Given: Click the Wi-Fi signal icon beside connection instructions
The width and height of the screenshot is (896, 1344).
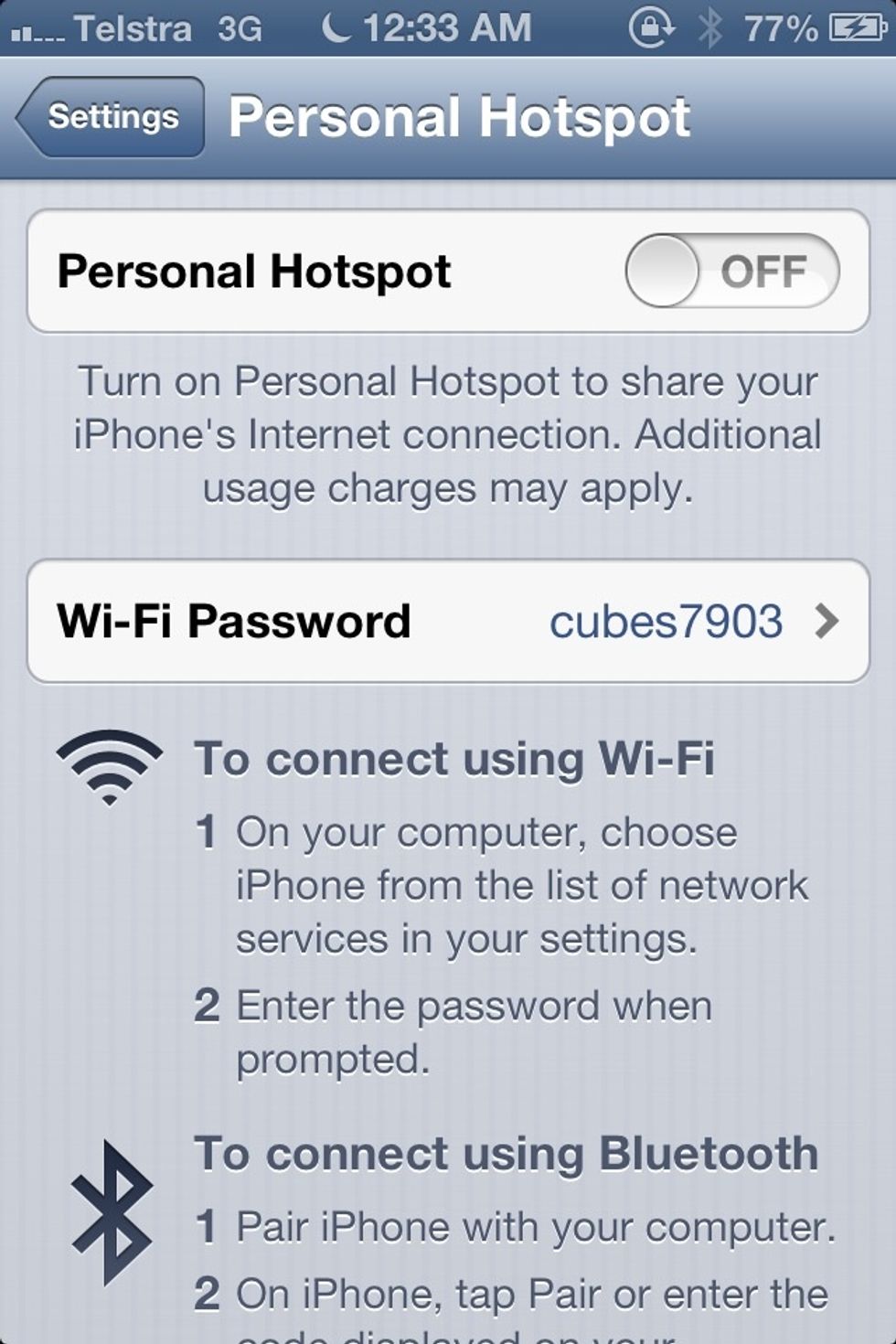Looking at the screenshot, I should [111, 766].
